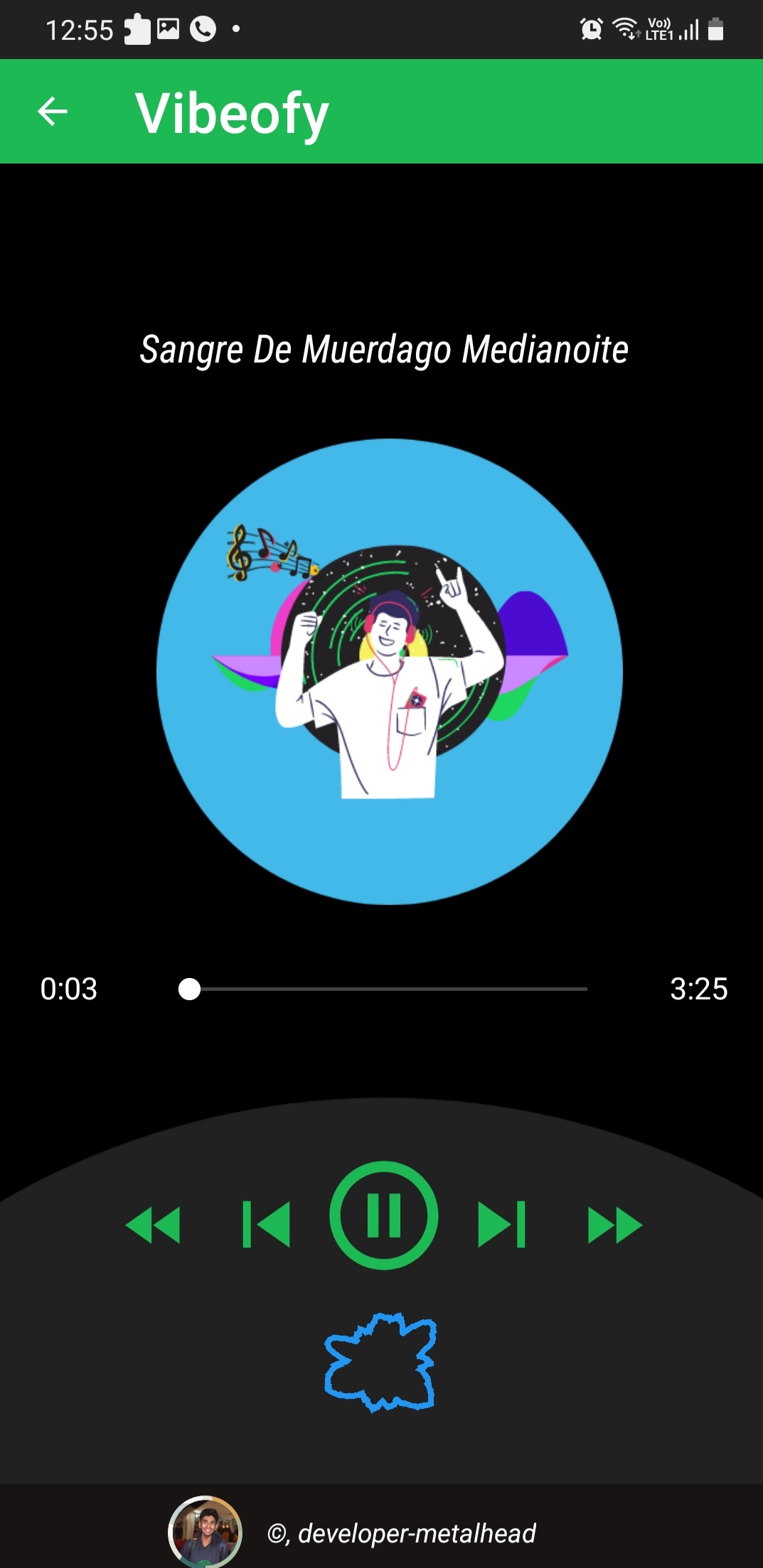This screenshot has height=1568, width=763.
Task: Pause the currently playing song
Action: [x=383, y=1215]
